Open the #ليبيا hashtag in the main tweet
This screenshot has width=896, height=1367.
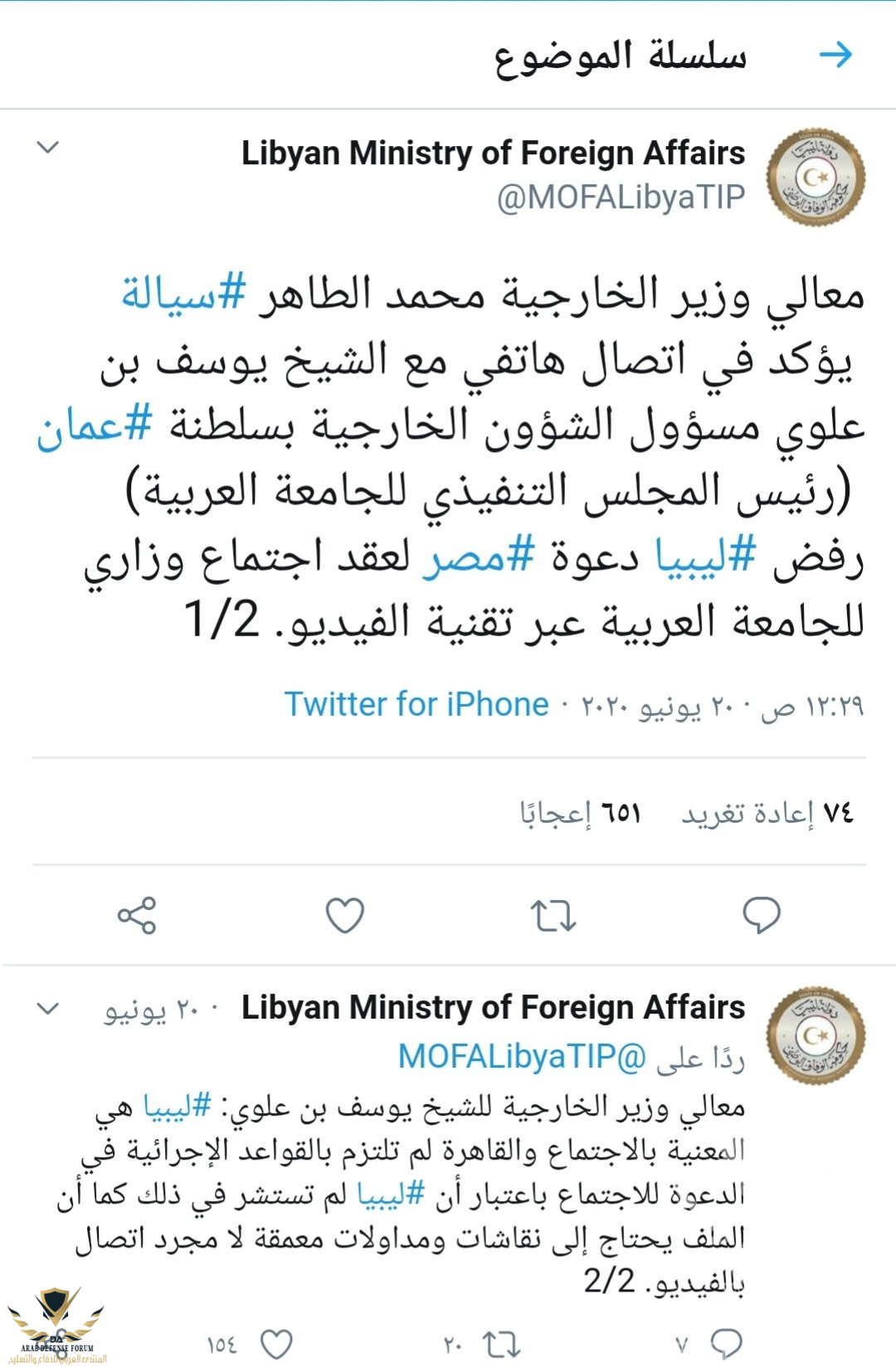pyautogui.click(x=706, y=556)
